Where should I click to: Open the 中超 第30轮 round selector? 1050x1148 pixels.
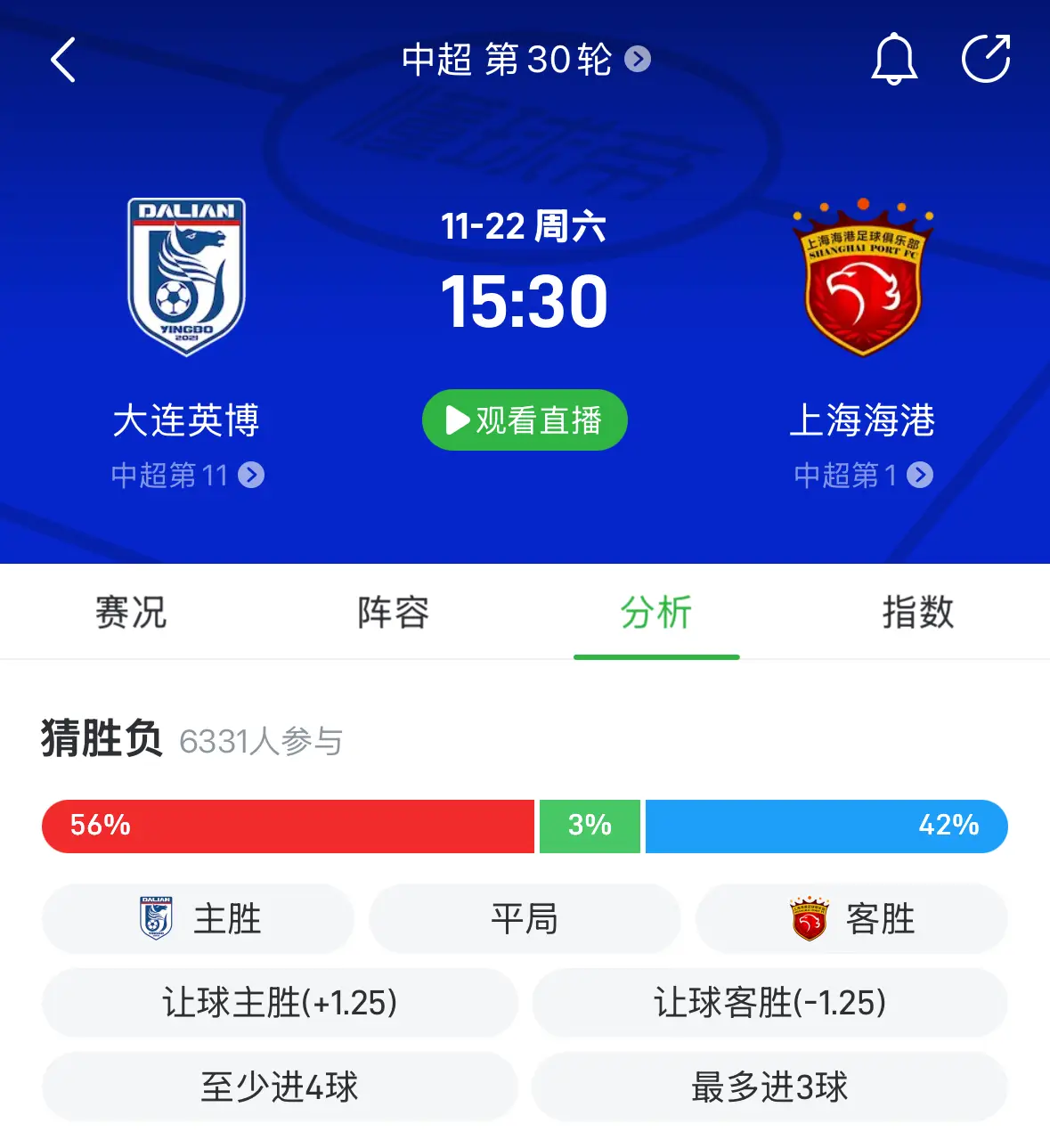[525, 60]
